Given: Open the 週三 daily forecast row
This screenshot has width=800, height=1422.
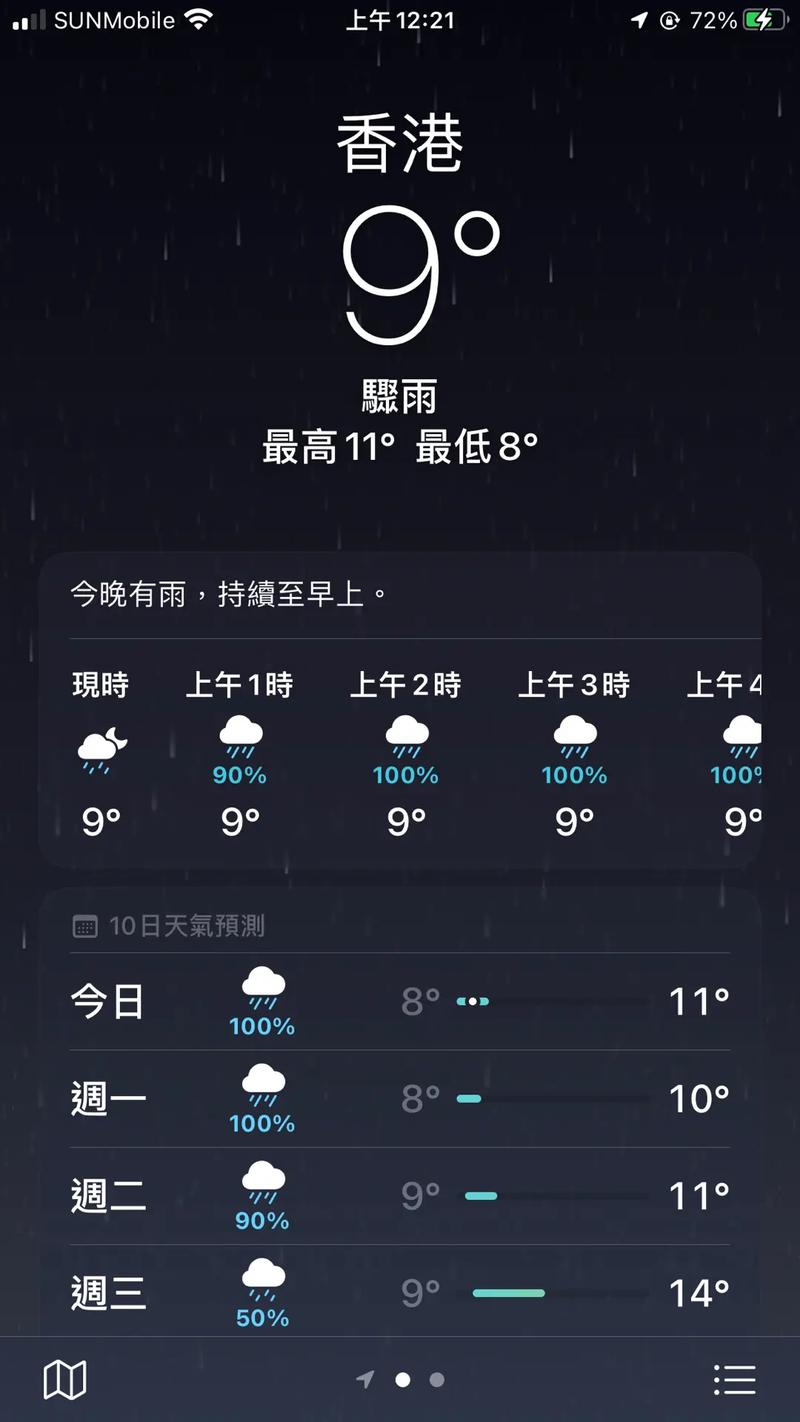Looking at the screenshot, I should 400,1291.
